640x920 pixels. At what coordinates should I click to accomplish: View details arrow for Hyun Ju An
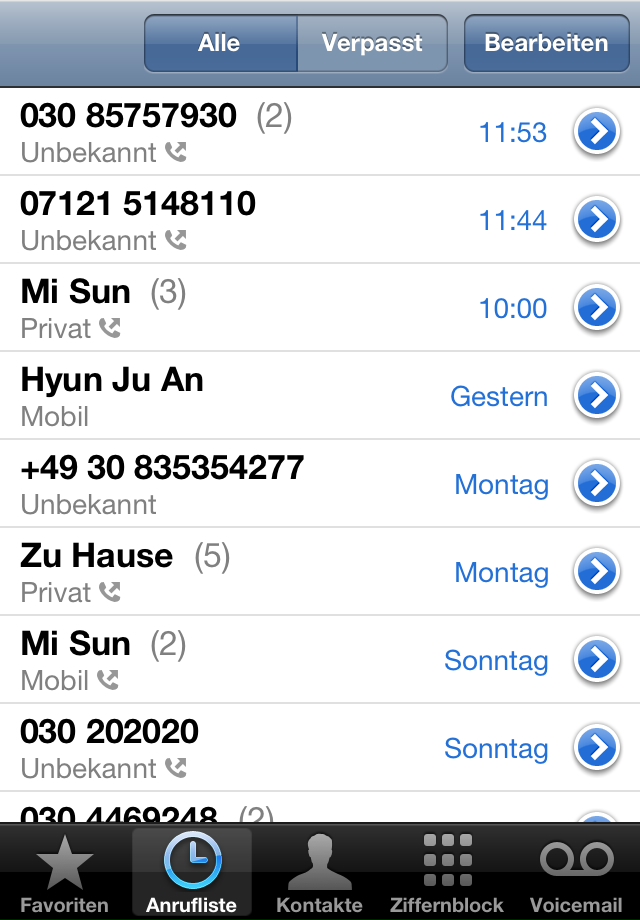pos(597,396)
